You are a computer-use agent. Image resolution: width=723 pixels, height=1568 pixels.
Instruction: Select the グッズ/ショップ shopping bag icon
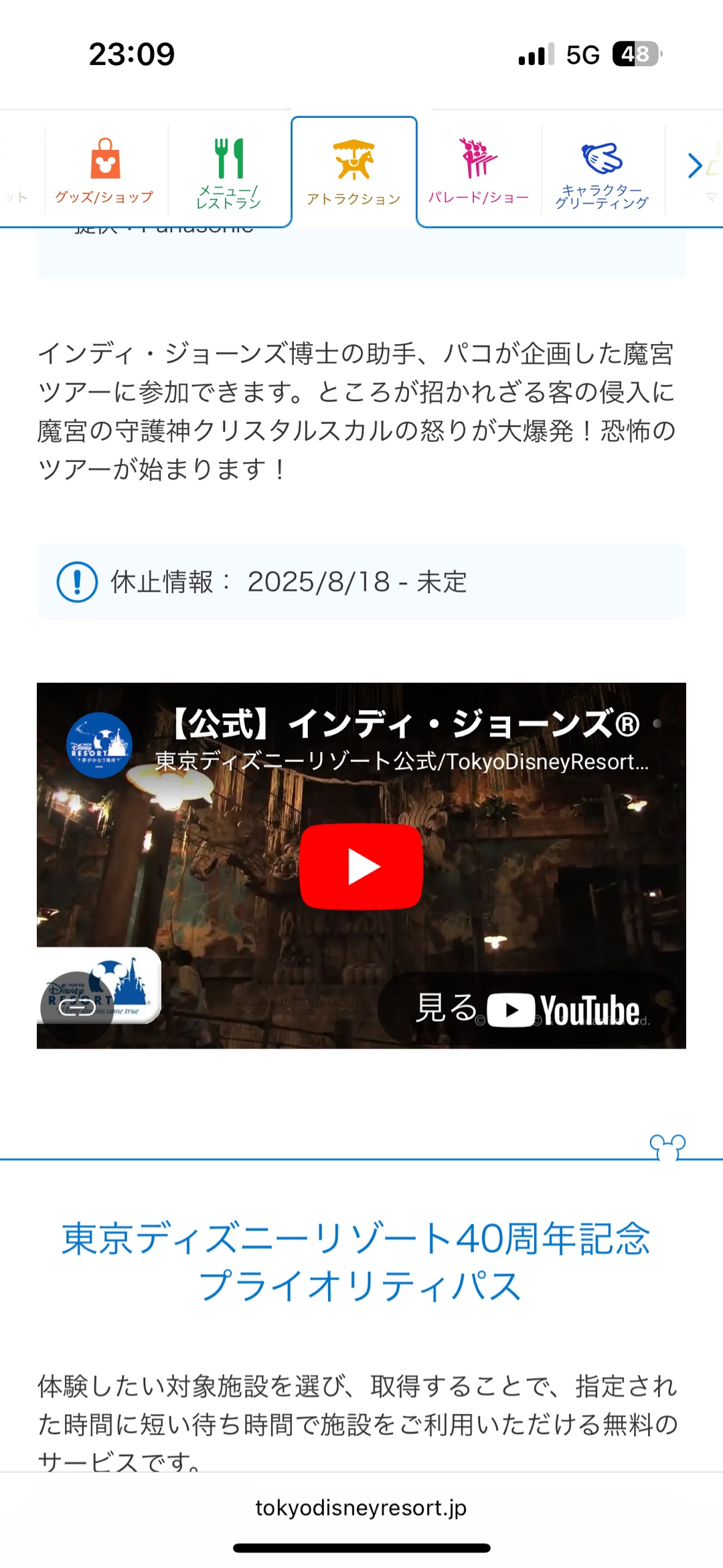(104, 155)
